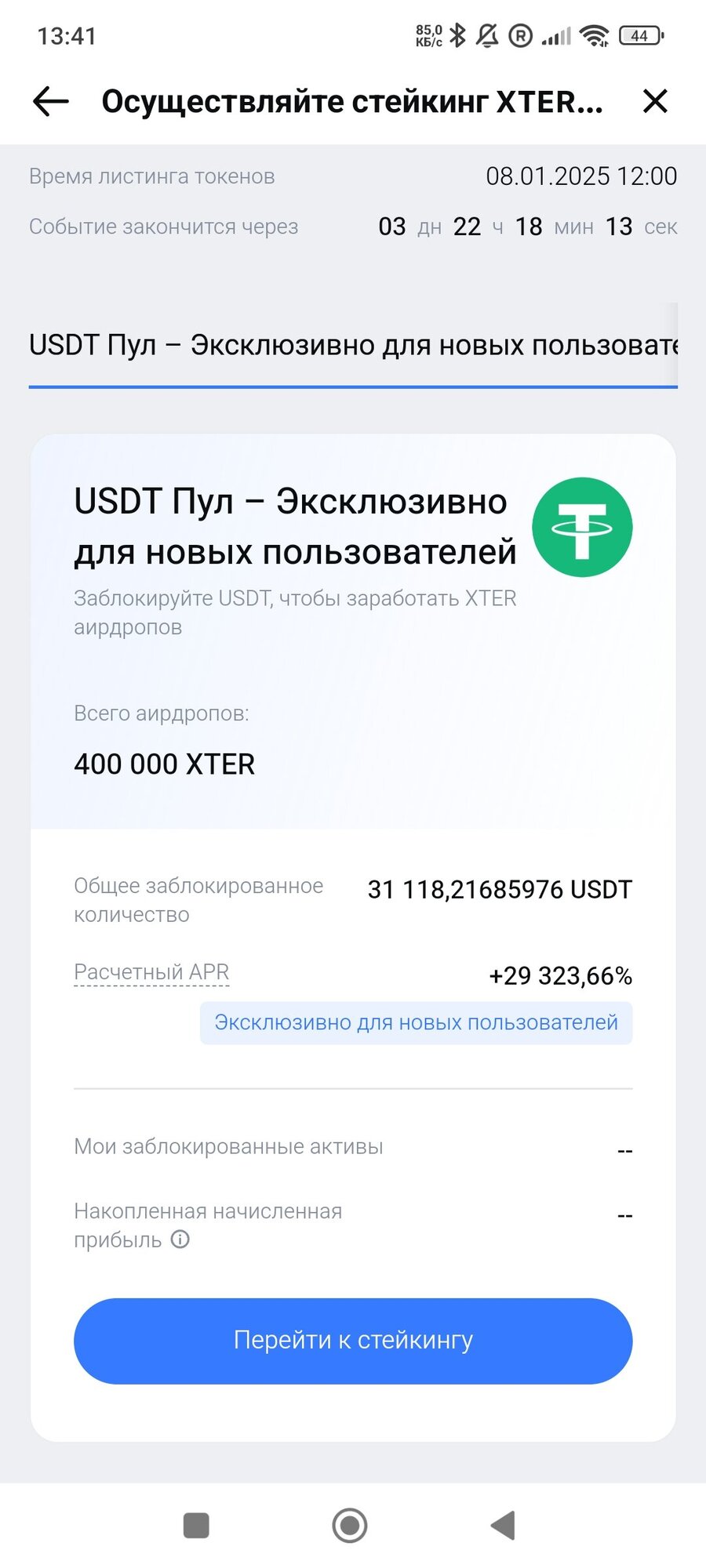Viewport: 706px width, 1568px height.
Task: Open info icon next to Накопленная начисленная прибыль
Action: pos(180,1240)
